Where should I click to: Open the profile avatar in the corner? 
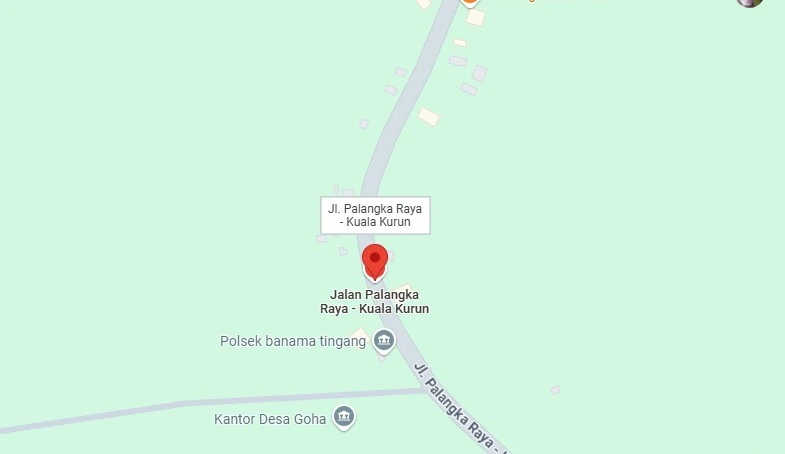coord(751,2)
